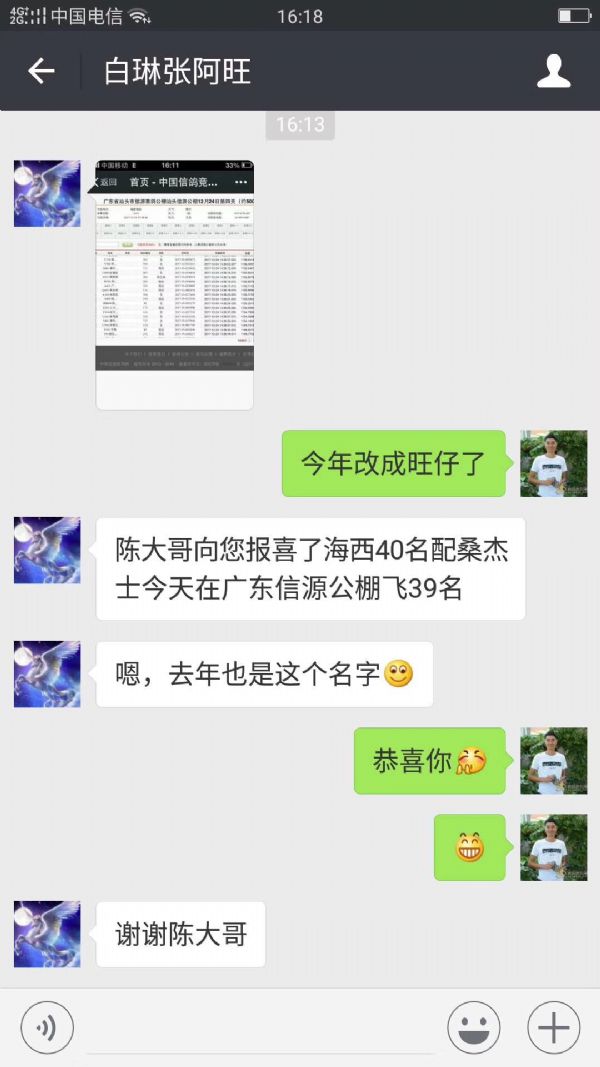Go back from the chat
This screenshot has width=600, height=1067.
point(41,71)
